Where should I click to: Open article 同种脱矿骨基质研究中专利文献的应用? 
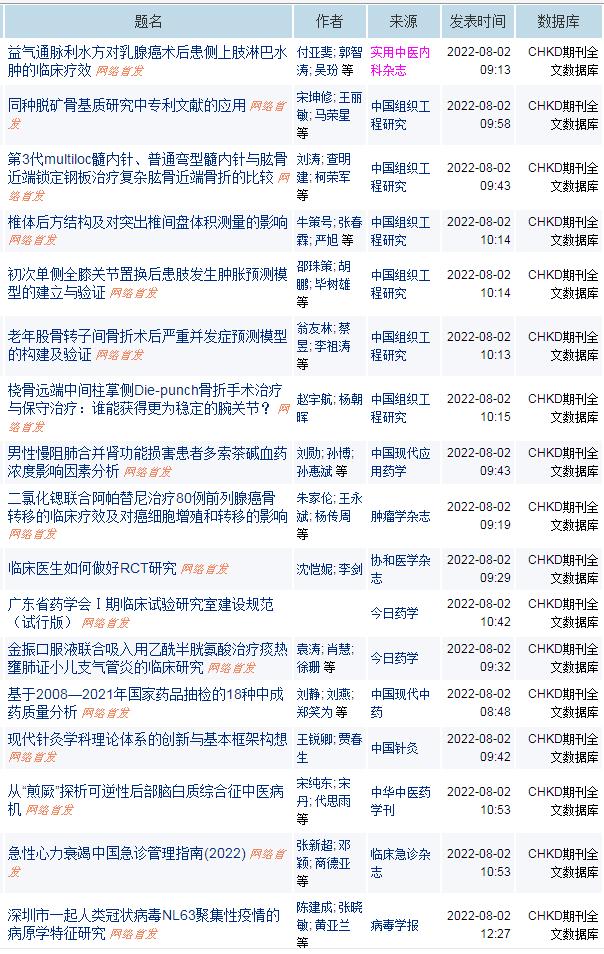(x=126, y=105)
